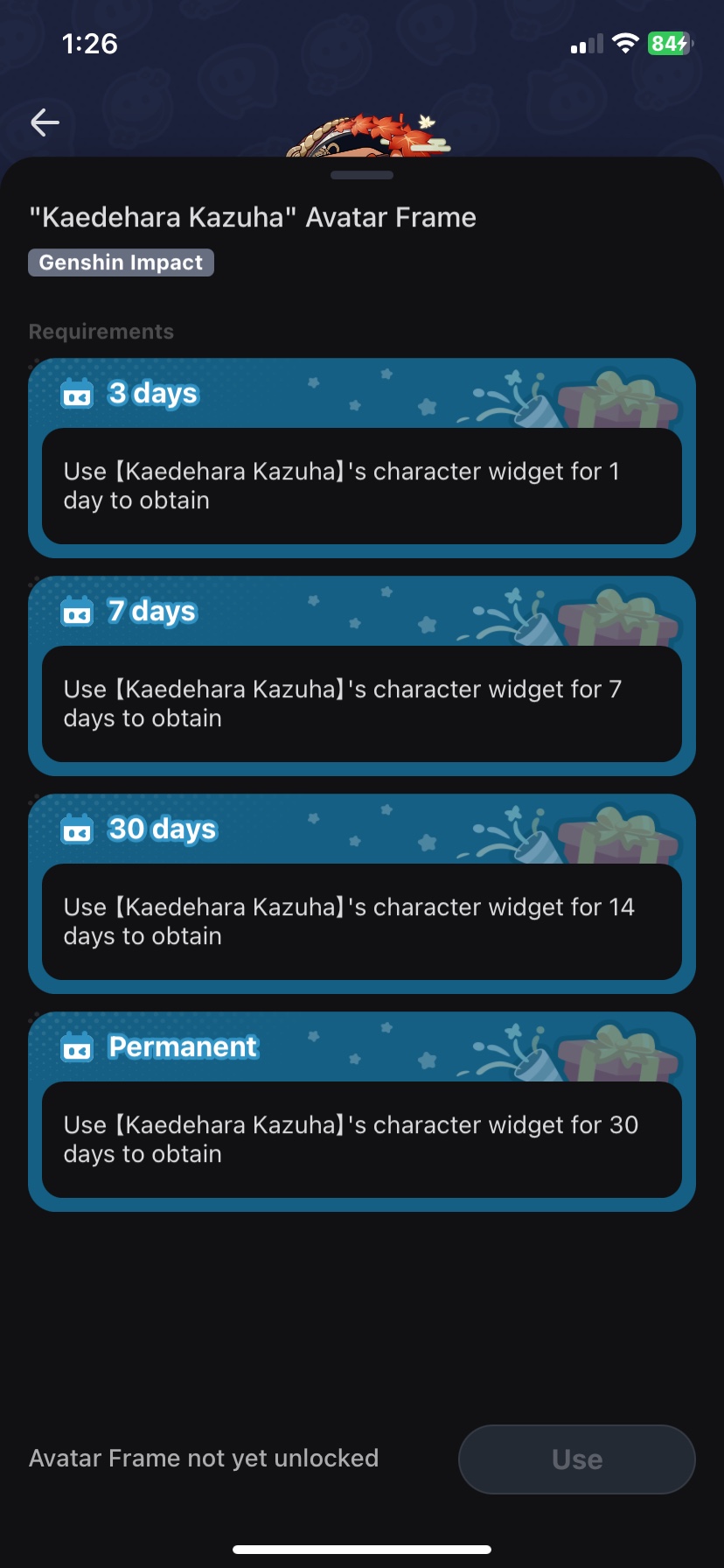Expand the 7 days requirement card
724x1568 pixels.
click(362, 675)
